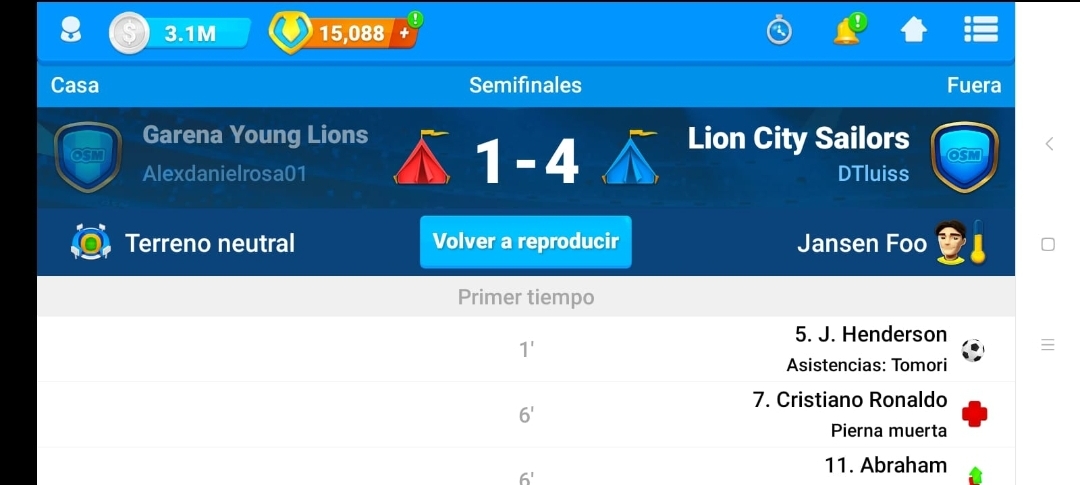Open Lion City Sailors team crest
The image size is (1080, 485).
964,156
